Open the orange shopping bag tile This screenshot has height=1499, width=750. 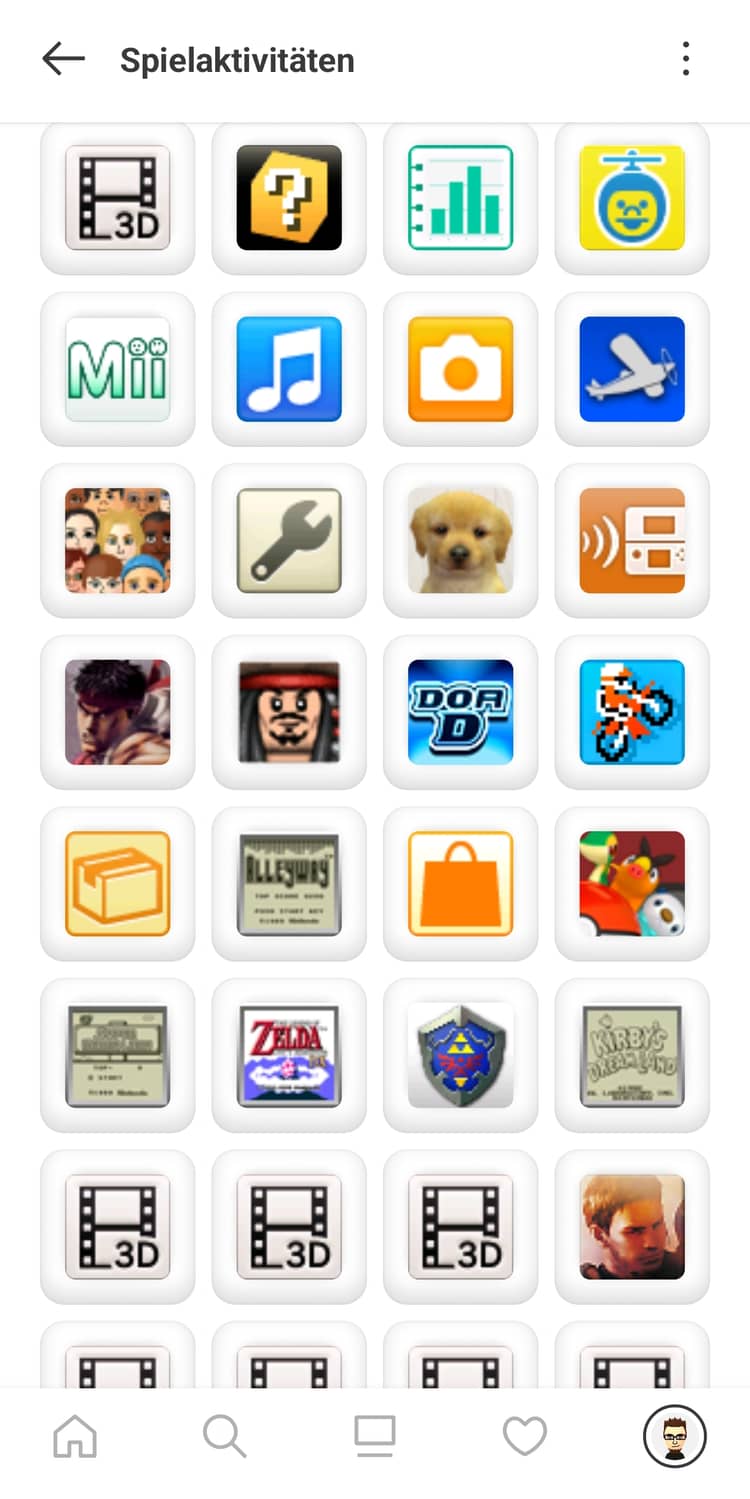(x=460, y=884)
